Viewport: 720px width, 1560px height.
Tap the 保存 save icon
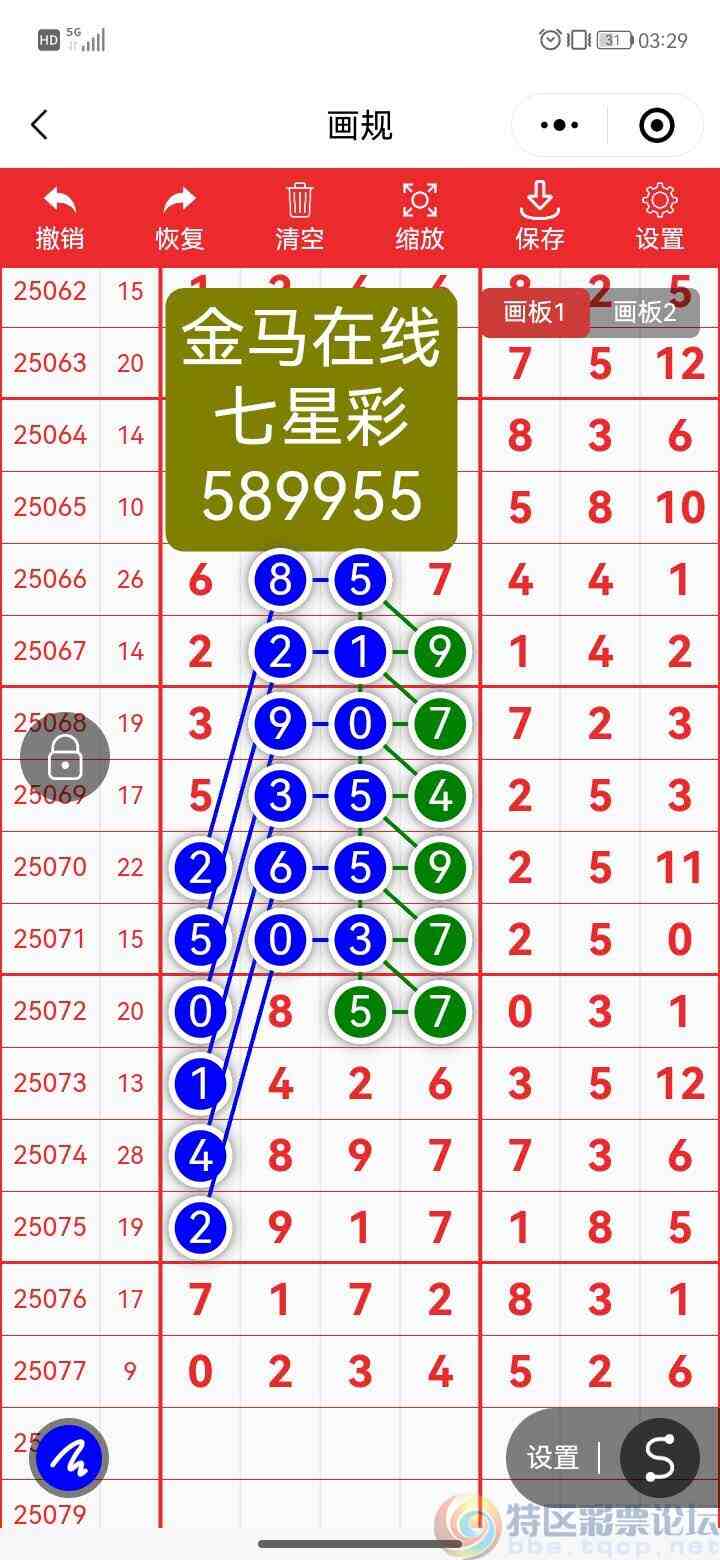tap(539, 199)
